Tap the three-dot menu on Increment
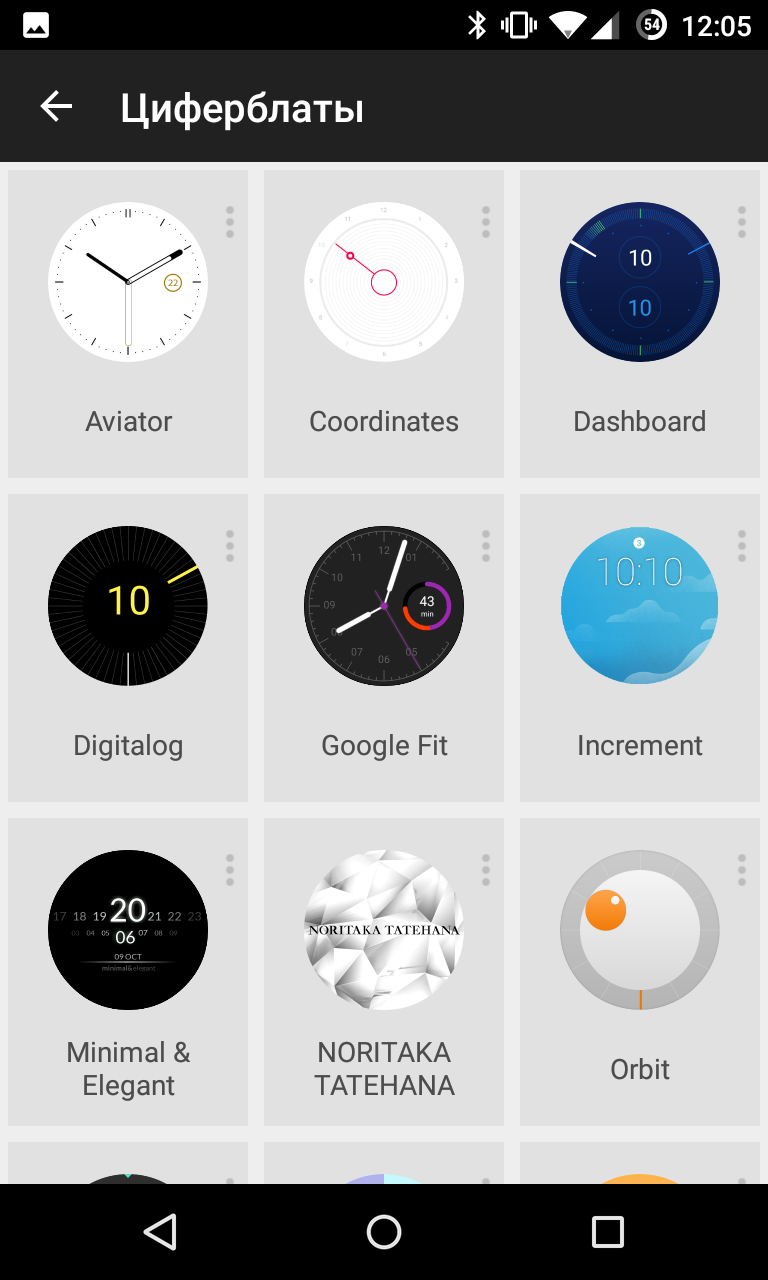Image resolution: width=768 pixels, height=1280 pixels. 742,546
